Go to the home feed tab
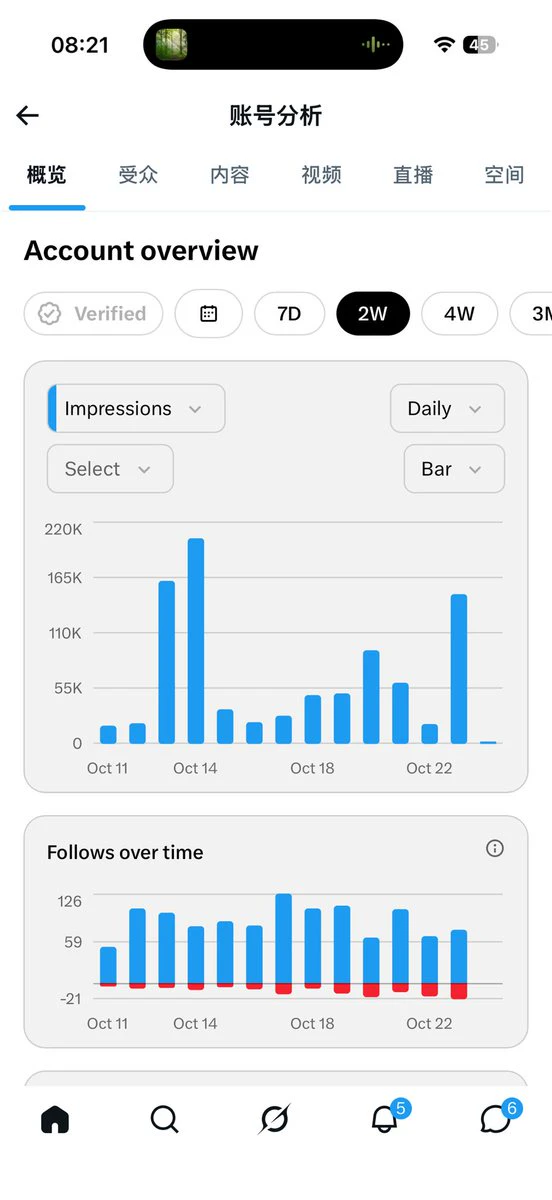552x1200 pixels. [x=55, y=1120]
